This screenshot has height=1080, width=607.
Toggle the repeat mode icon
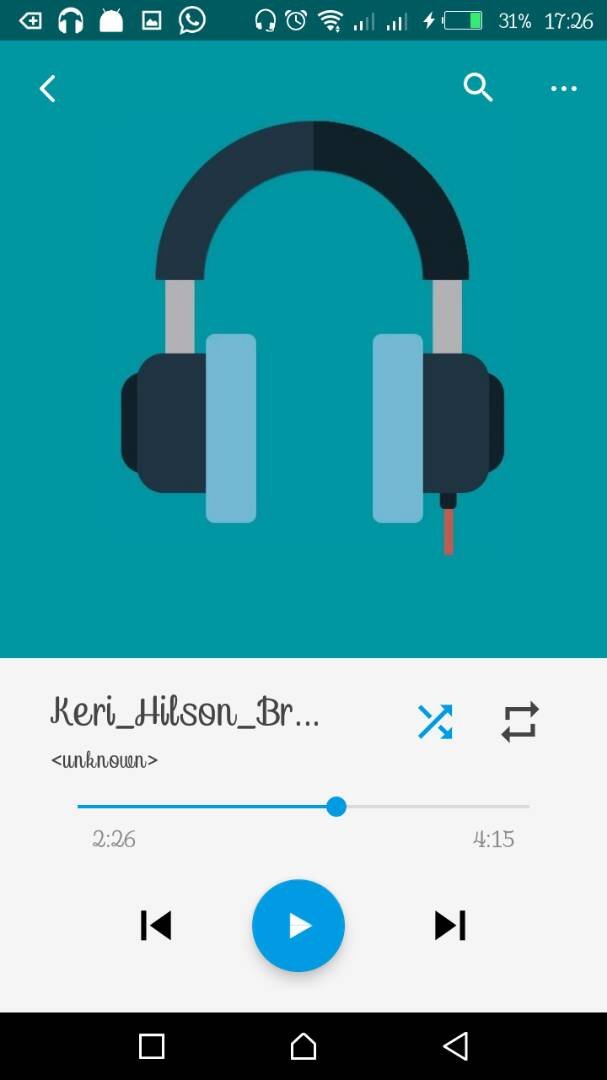pos(519,721)
